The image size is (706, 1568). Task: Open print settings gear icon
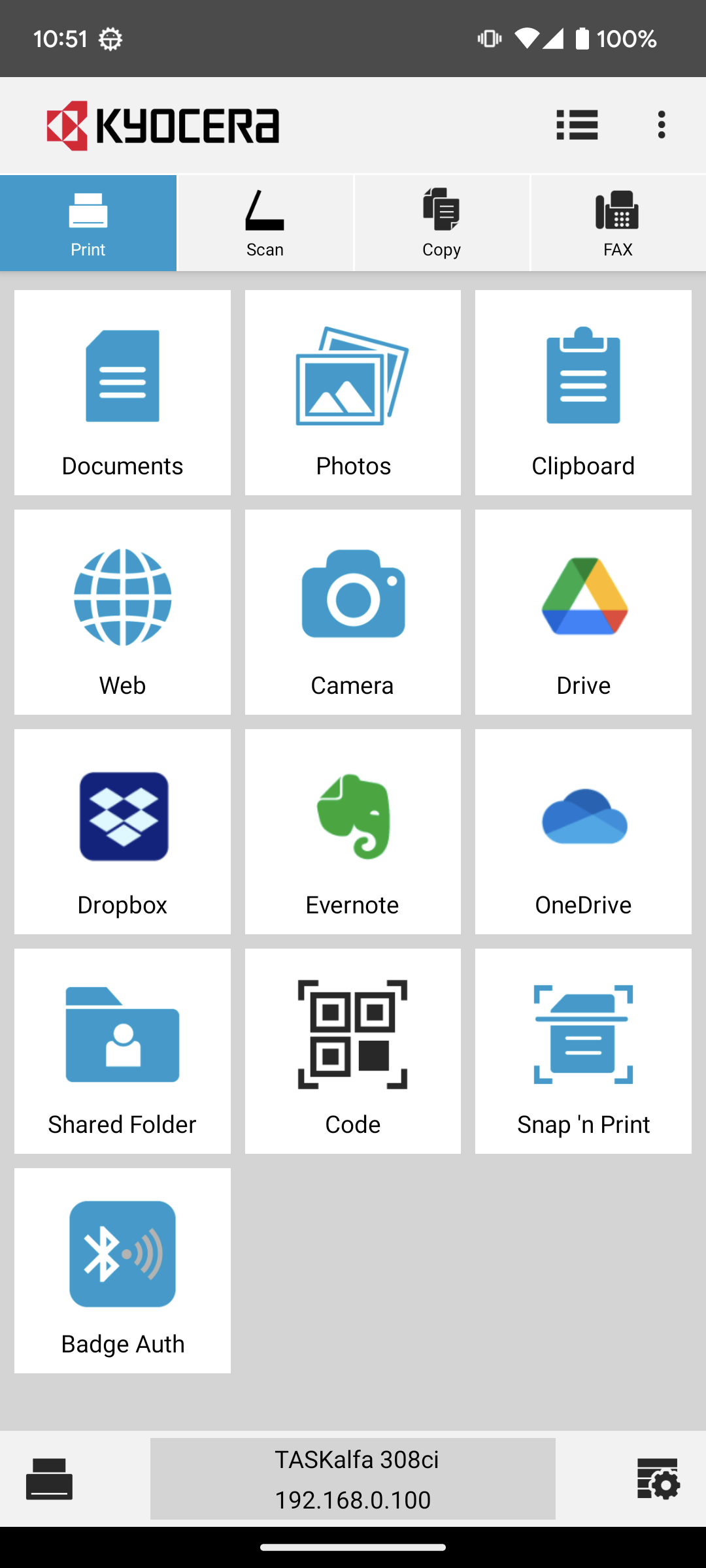tap(658, 1478)
